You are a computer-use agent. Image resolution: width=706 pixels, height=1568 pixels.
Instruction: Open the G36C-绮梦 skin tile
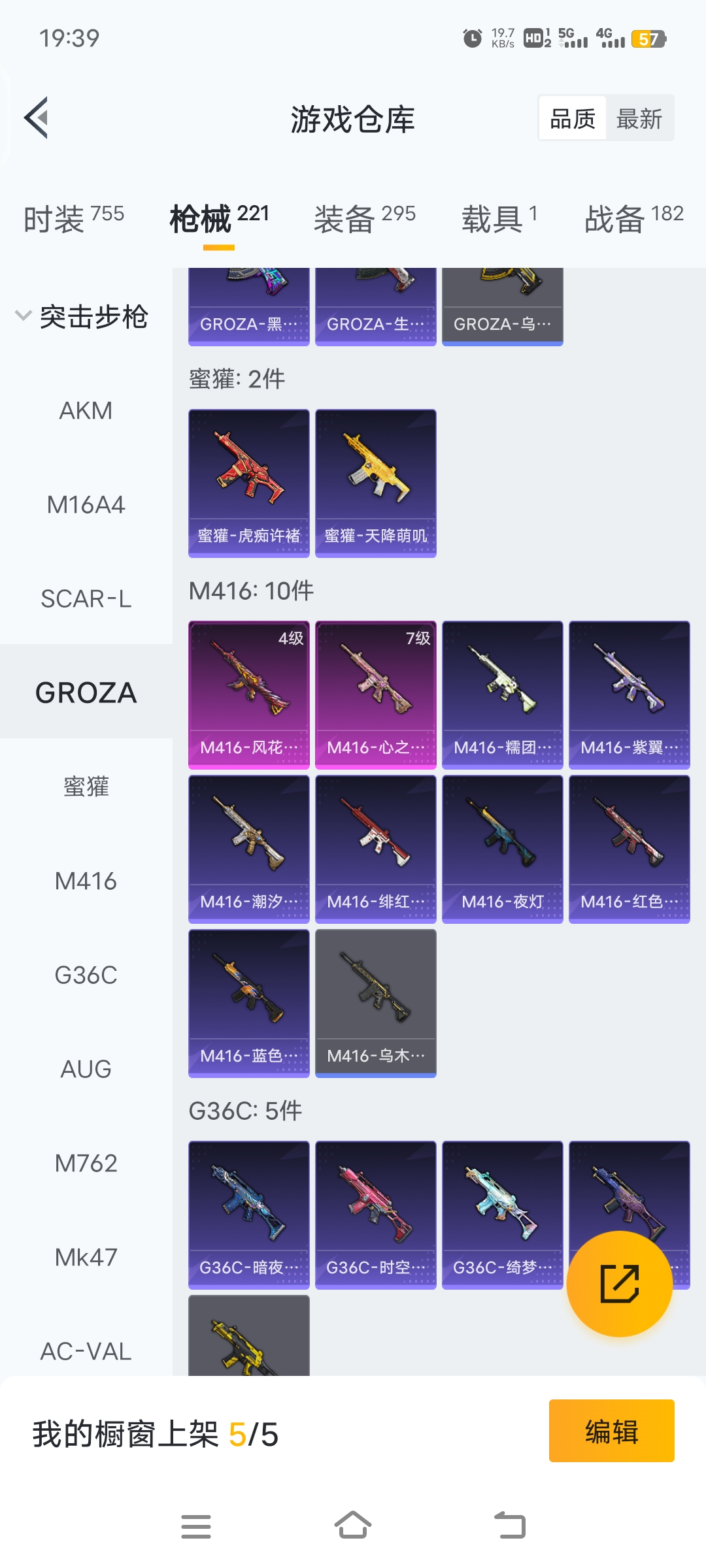click(503, 1215)
